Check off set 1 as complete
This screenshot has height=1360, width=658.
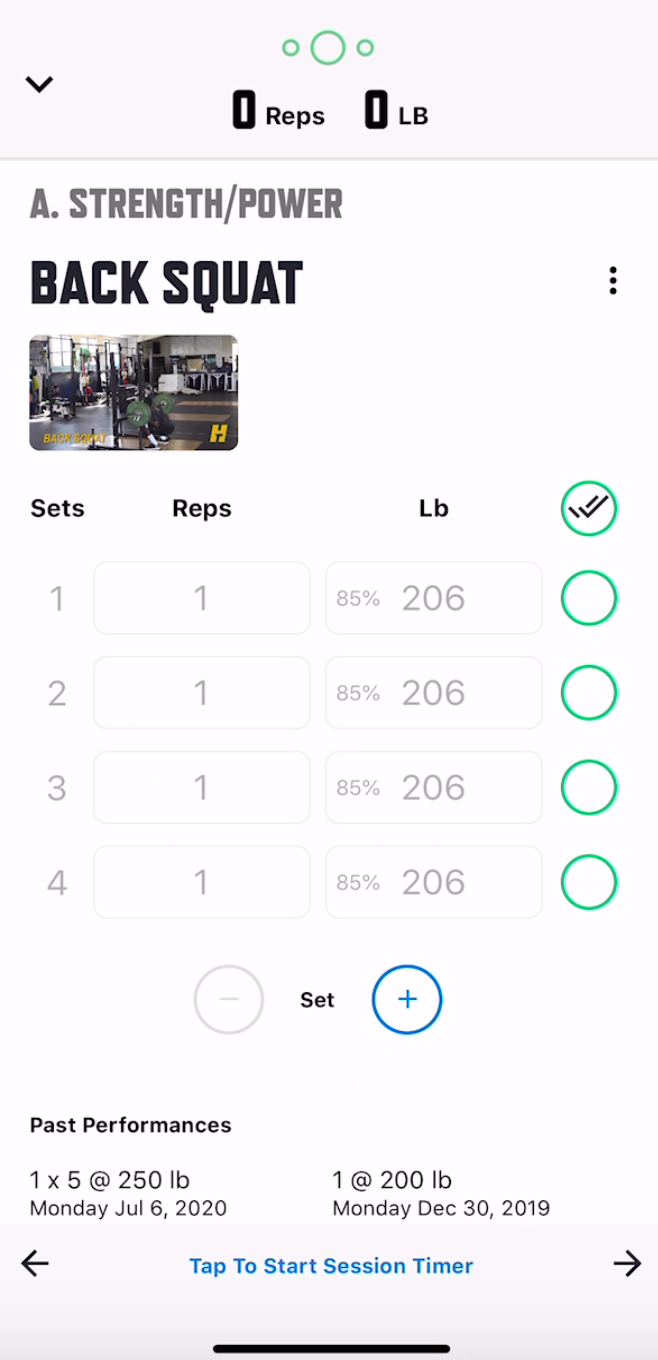589,598
